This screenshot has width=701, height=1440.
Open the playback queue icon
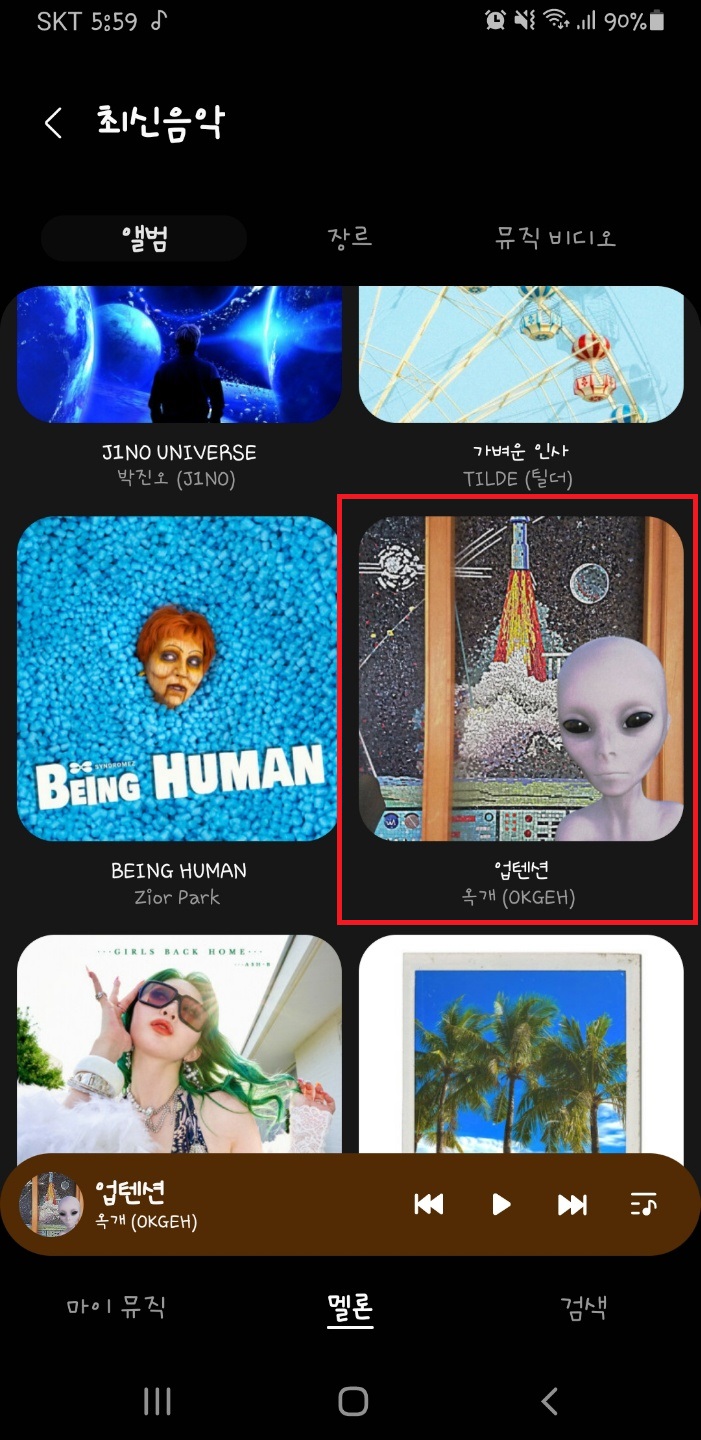pos(643,1204)
